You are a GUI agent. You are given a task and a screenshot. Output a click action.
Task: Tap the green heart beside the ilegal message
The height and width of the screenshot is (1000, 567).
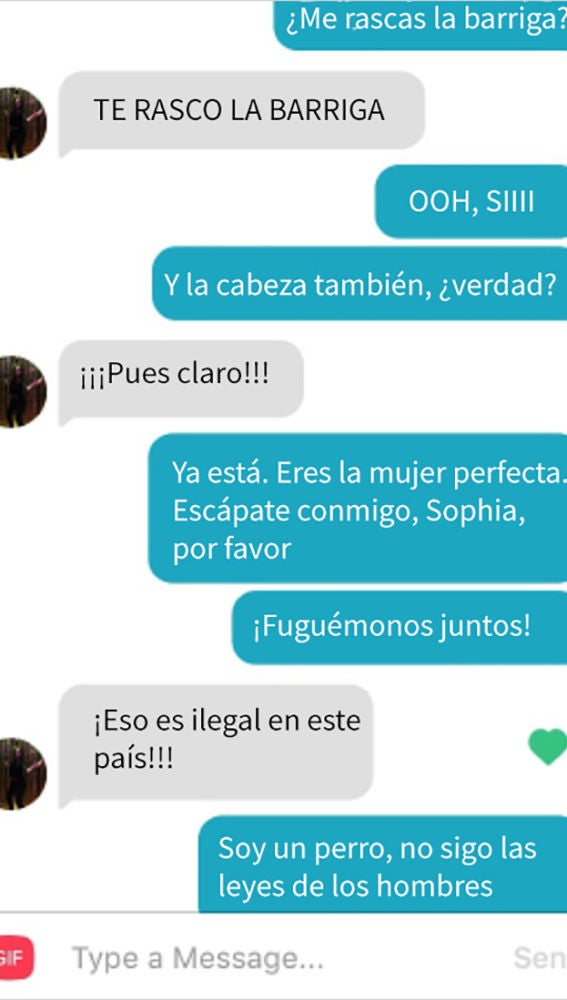[x=547, y=747]
